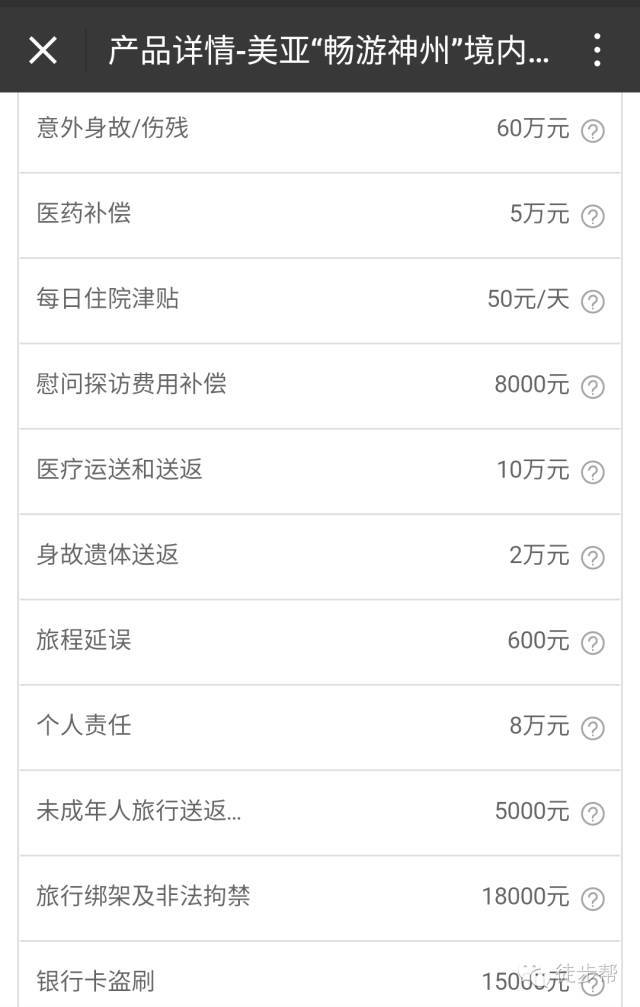Show help for 未成年人旅行送返
Screen dimensions: 640x1007
[x=592, y=814]
